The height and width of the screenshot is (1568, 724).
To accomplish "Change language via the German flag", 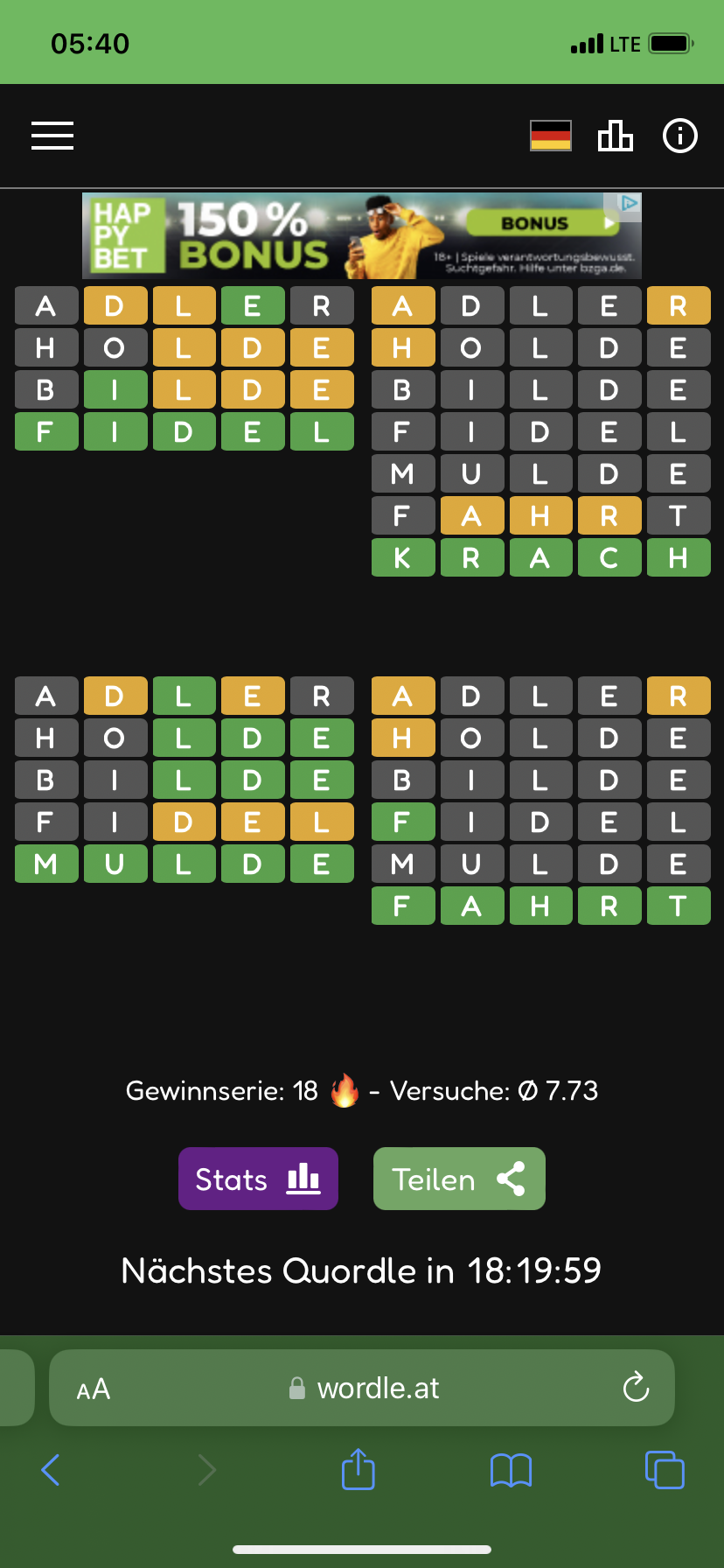I will point(551,136).
